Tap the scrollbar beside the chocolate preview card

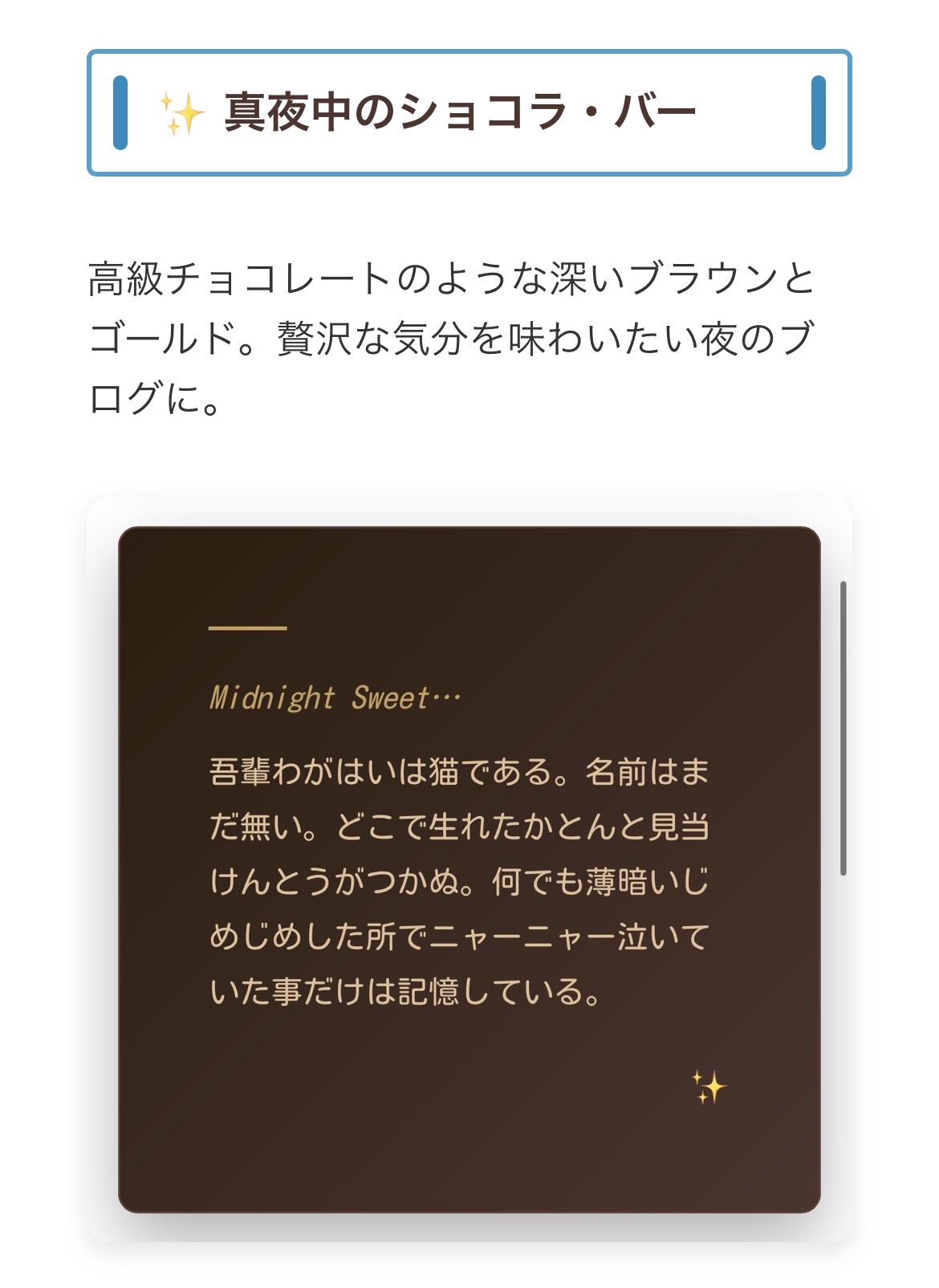click(843, 728)
